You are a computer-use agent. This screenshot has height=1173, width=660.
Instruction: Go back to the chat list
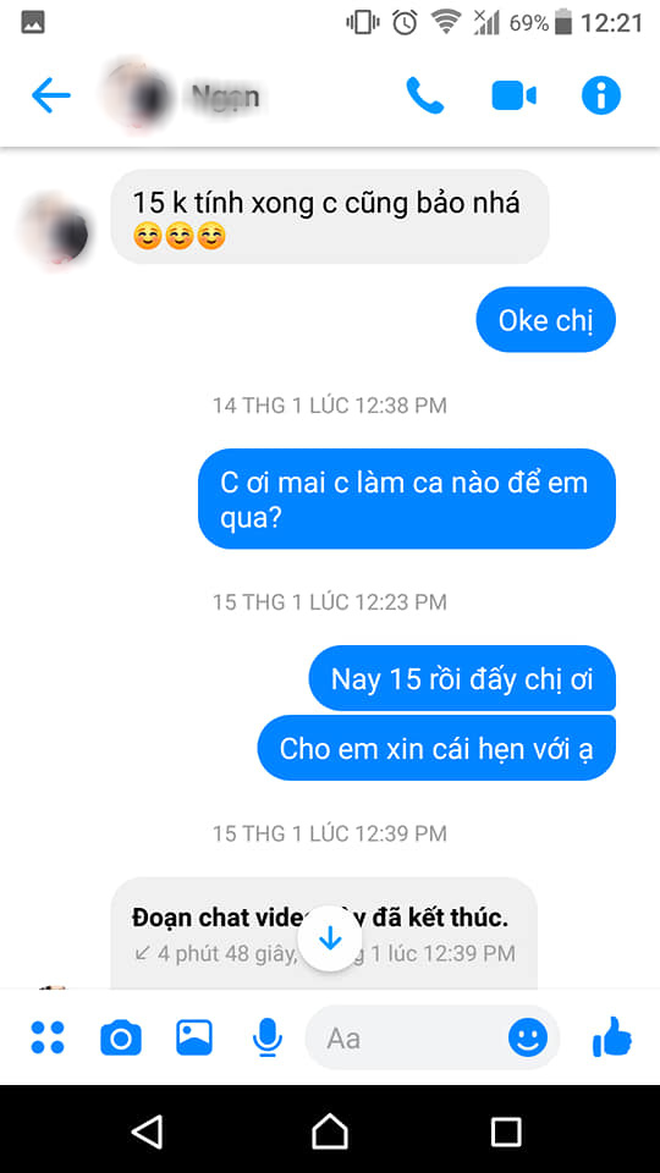click(x=50, y=96)
